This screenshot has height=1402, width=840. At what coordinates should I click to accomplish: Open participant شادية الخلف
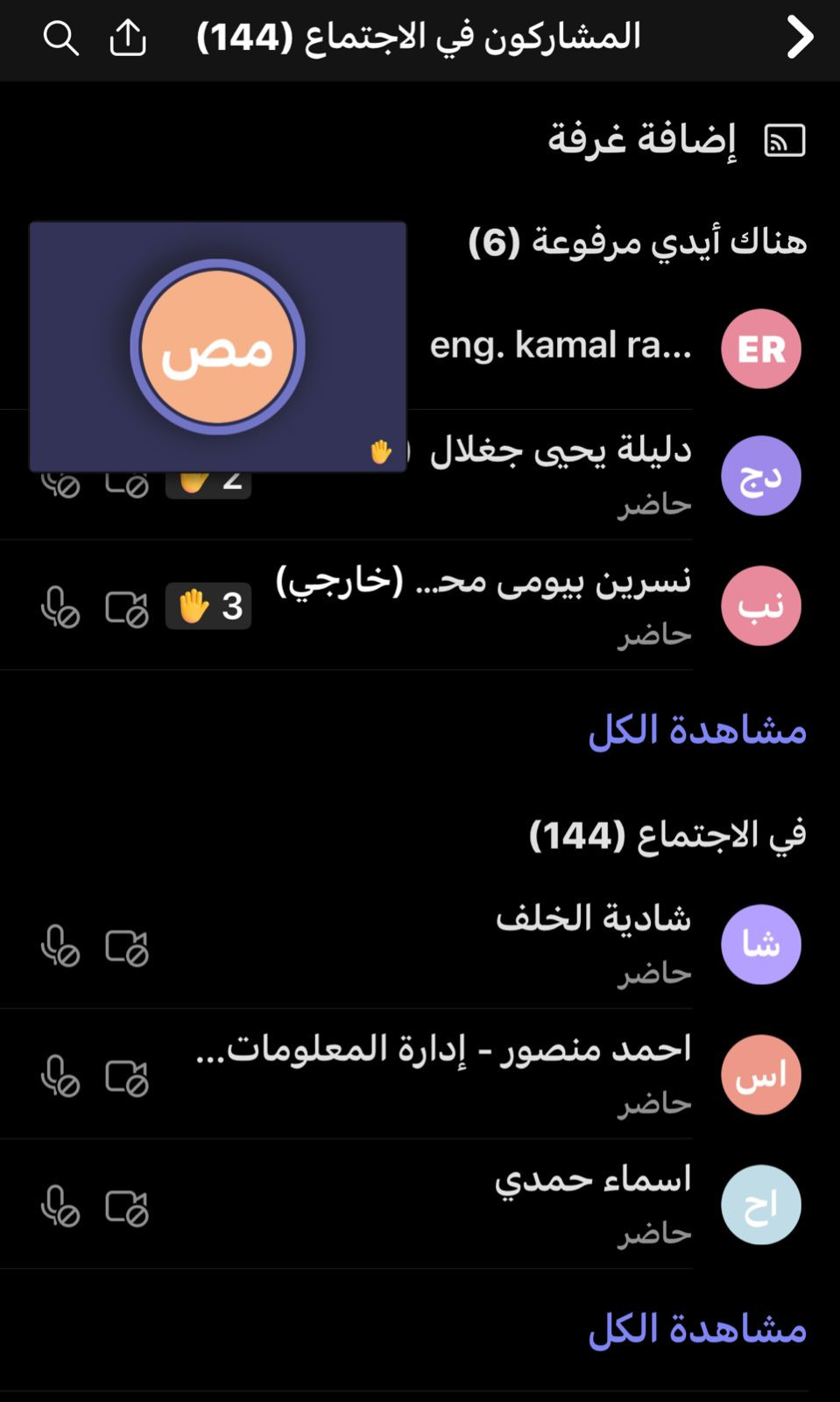[420, 945]
